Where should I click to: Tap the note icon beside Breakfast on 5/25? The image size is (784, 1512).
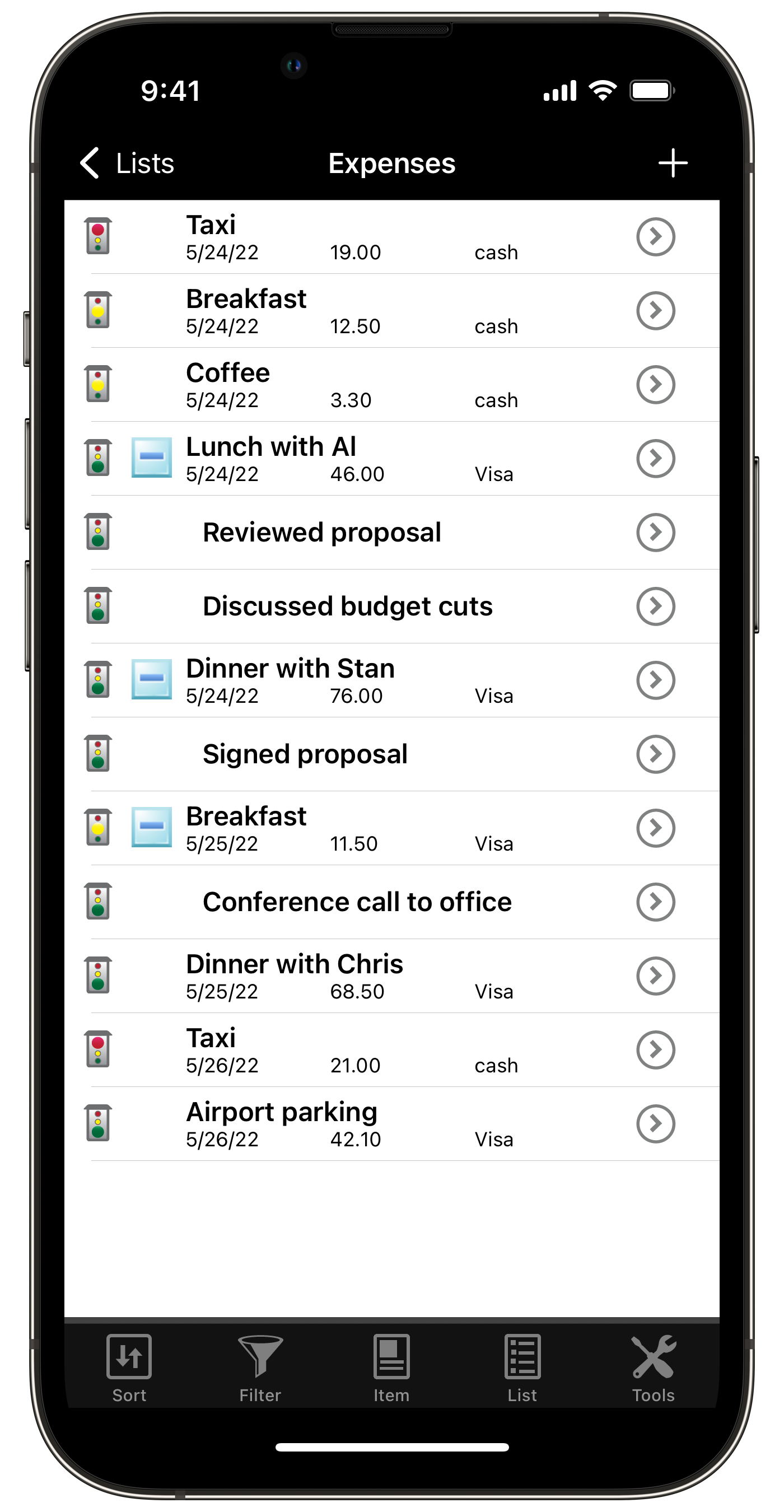click(x=151, y=828)
